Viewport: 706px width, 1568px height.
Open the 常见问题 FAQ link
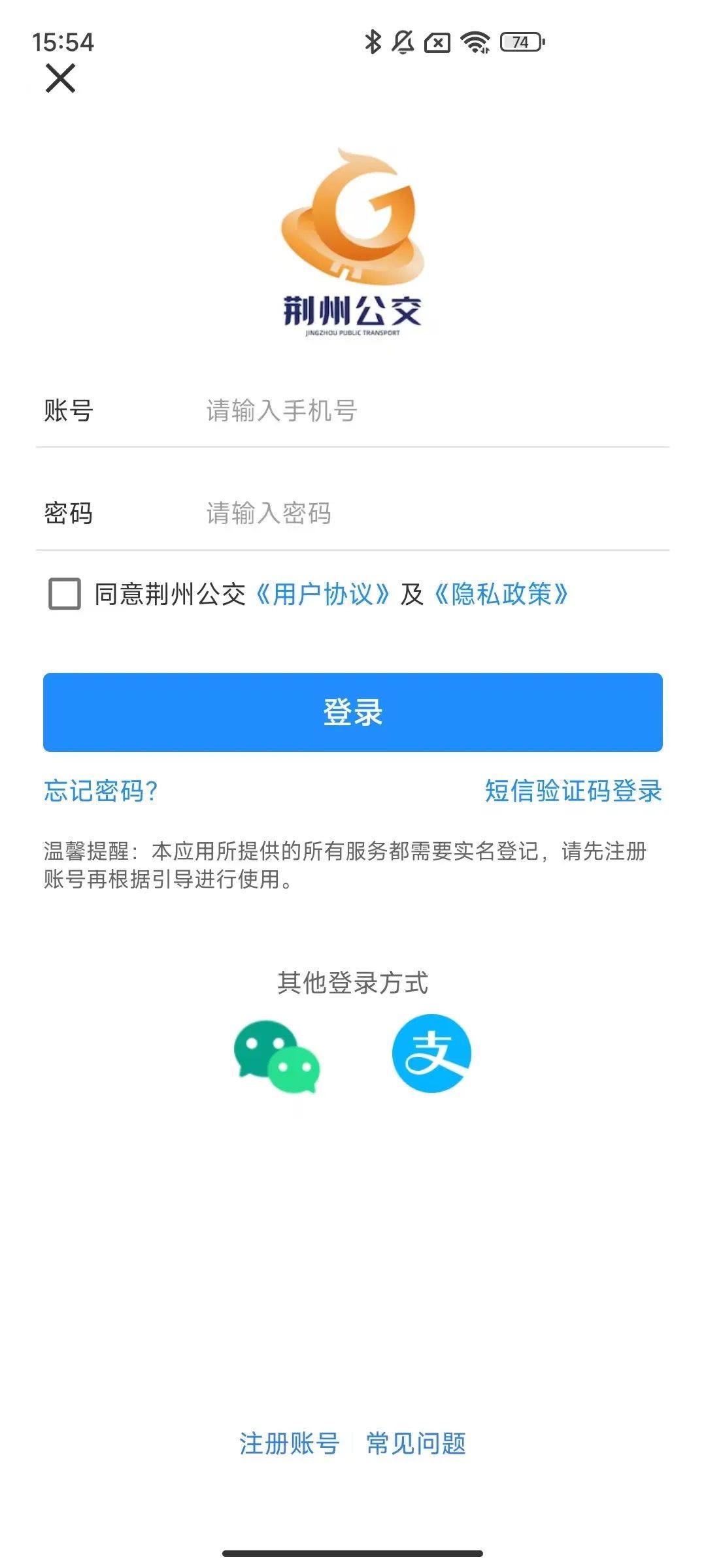pos(416,1443)
